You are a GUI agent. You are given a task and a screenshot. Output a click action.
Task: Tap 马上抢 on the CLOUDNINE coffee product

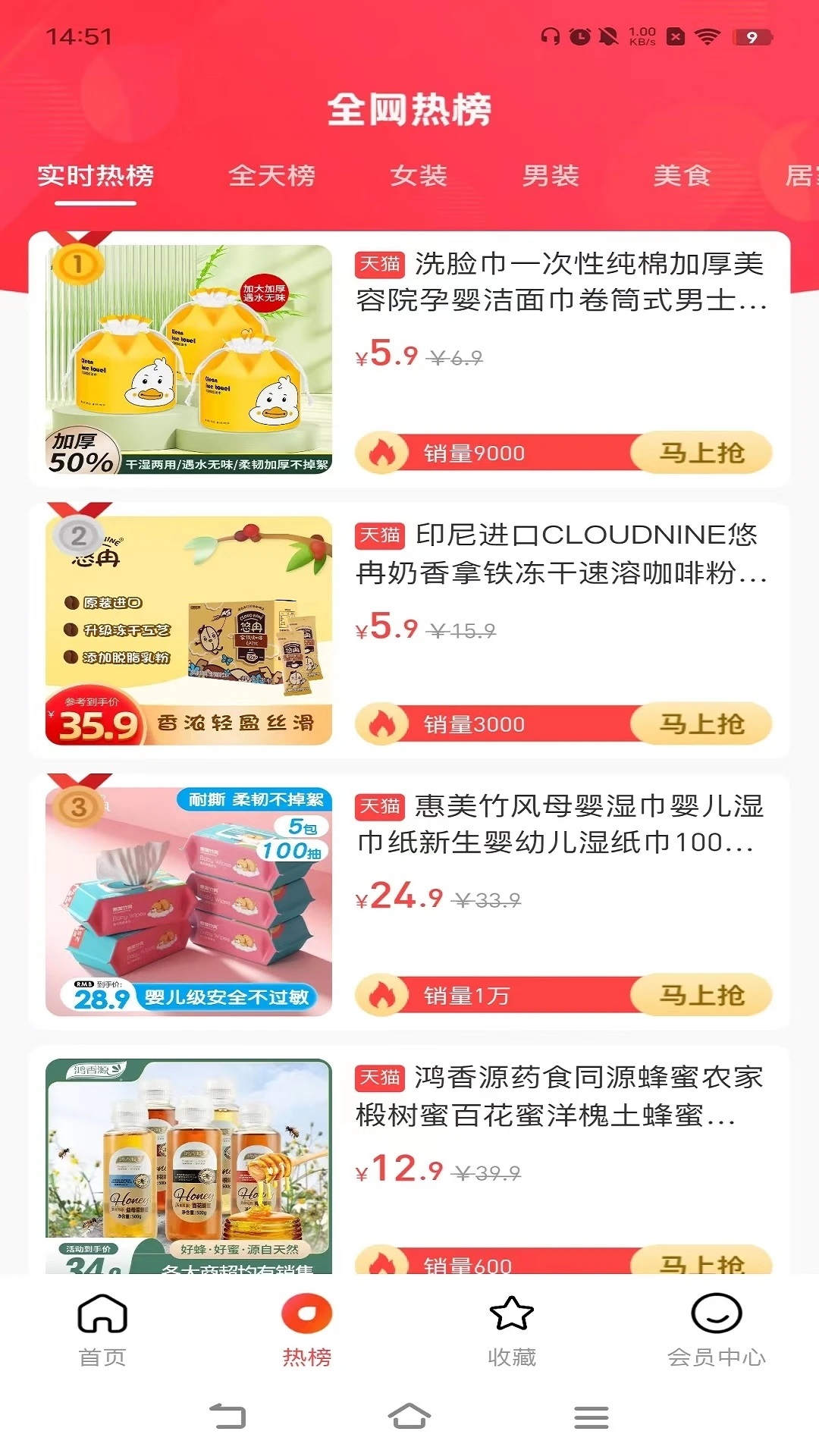[702, 723]
